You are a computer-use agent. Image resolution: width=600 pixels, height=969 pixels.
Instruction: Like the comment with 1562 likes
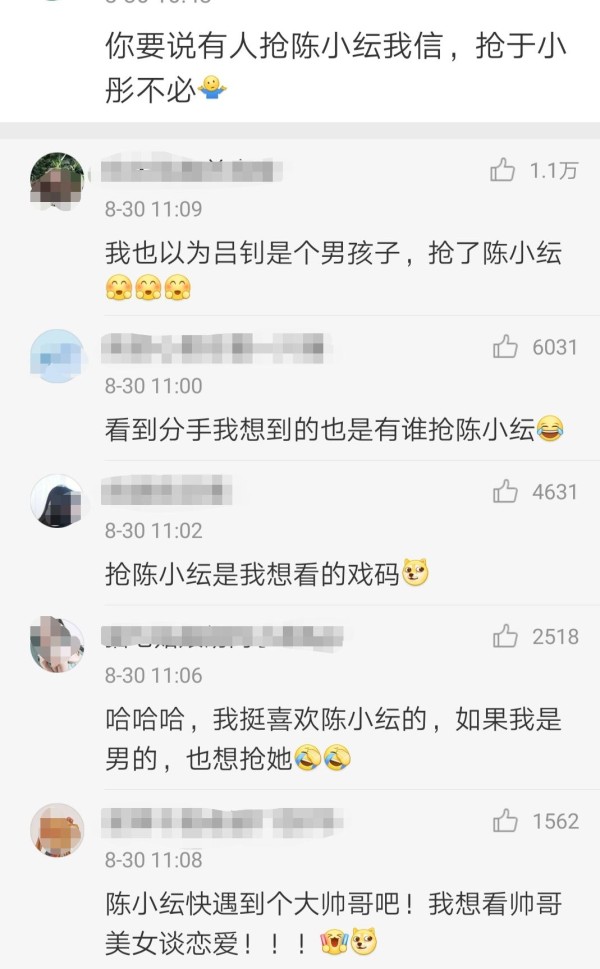[505, 821]
